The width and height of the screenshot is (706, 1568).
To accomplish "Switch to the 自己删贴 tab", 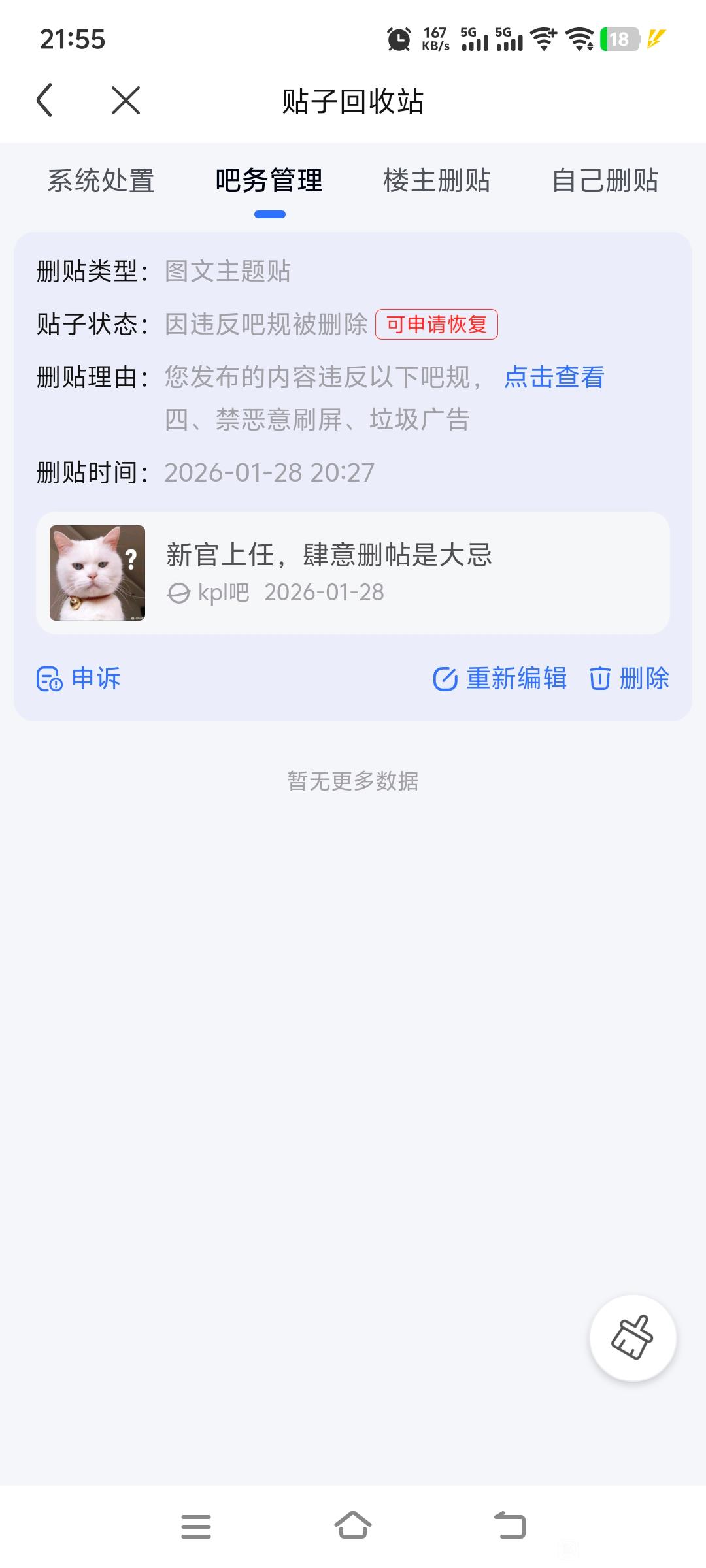I will click(x=605, y=181).
